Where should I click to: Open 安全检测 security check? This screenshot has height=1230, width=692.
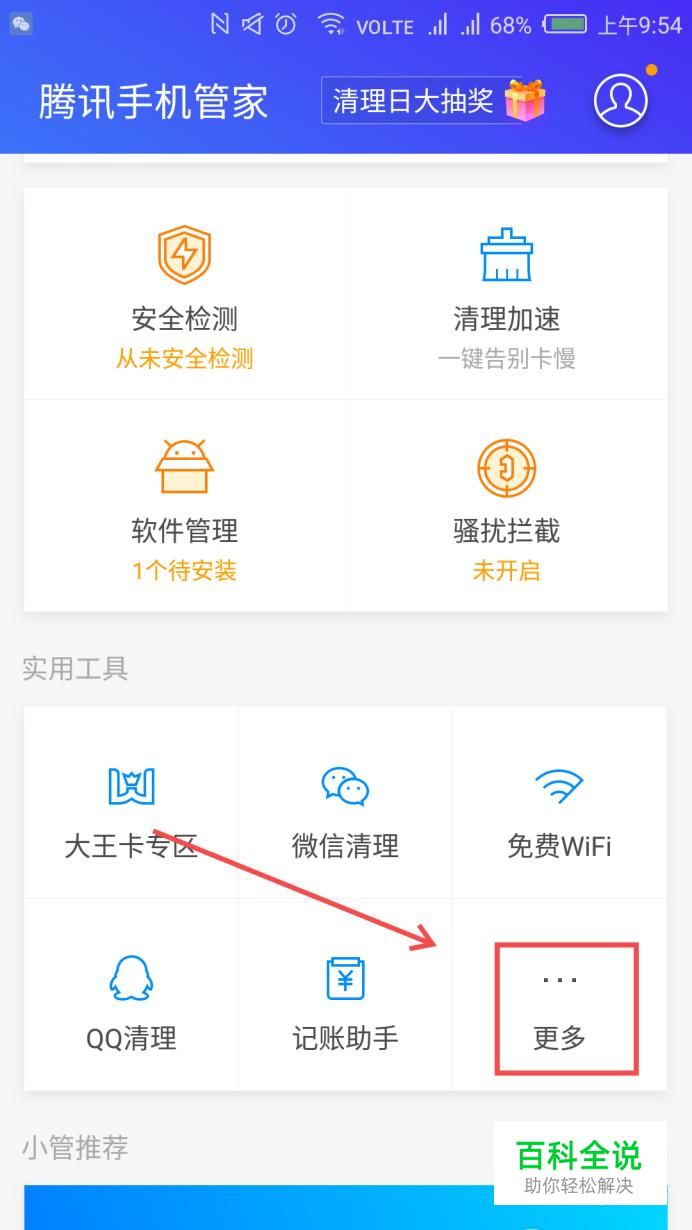185,295
